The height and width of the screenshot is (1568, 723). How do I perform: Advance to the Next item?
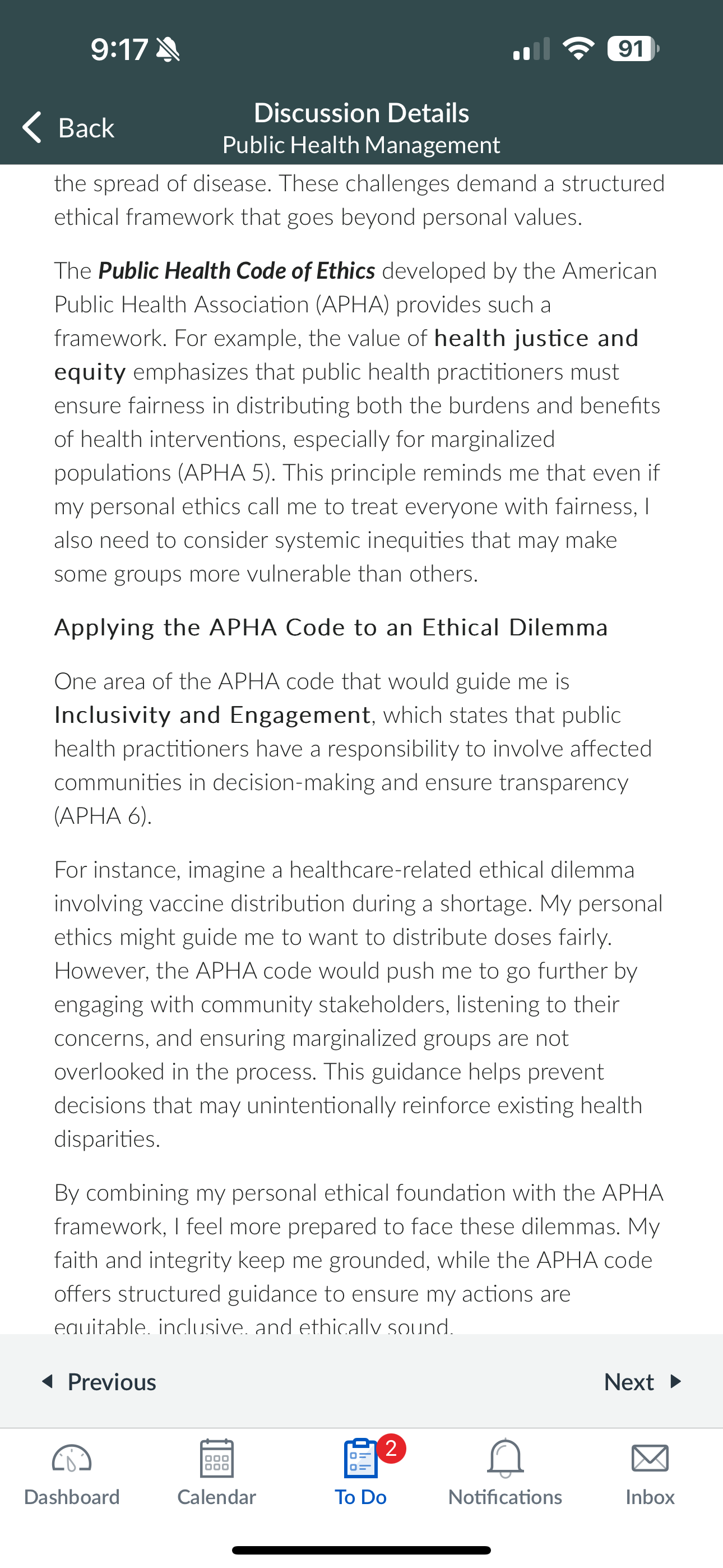(x=643, y=1382)
